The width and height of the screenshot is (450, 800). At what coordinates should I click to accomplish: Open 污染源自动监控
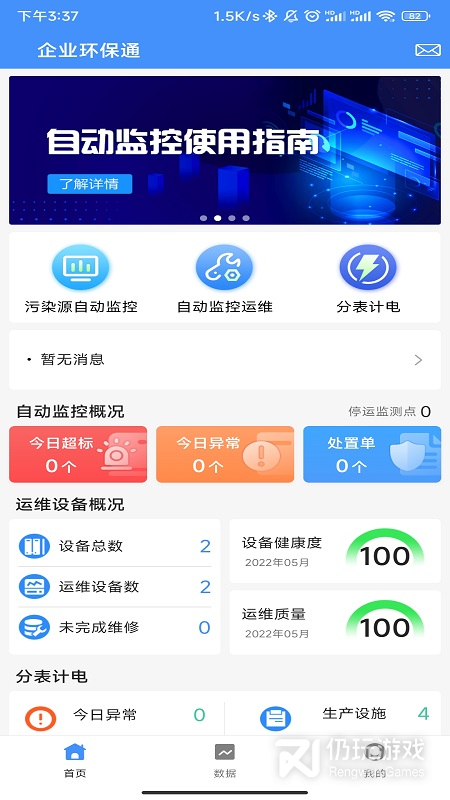pos(81,279)
